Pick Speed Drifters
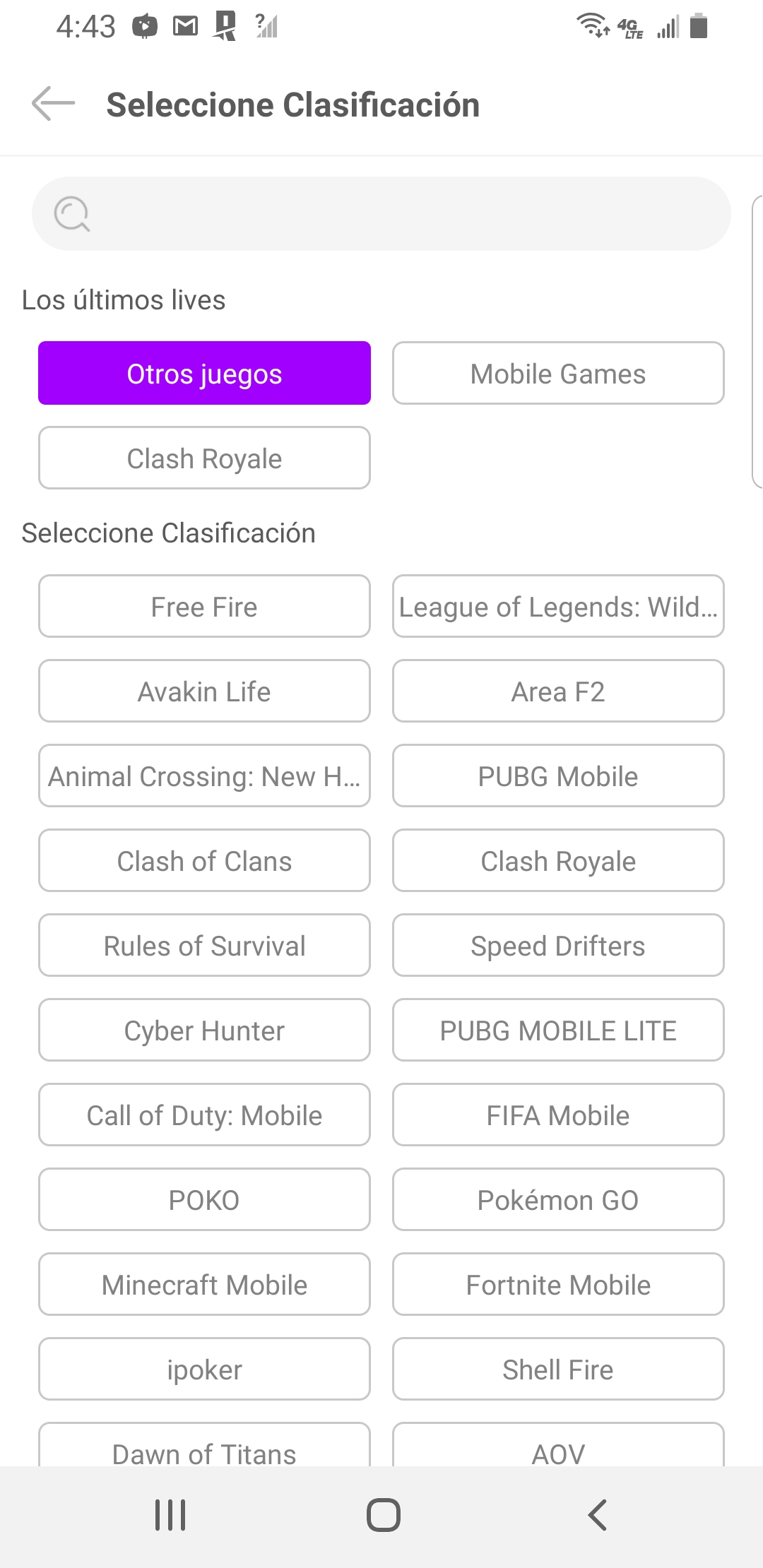 (558, 945)
